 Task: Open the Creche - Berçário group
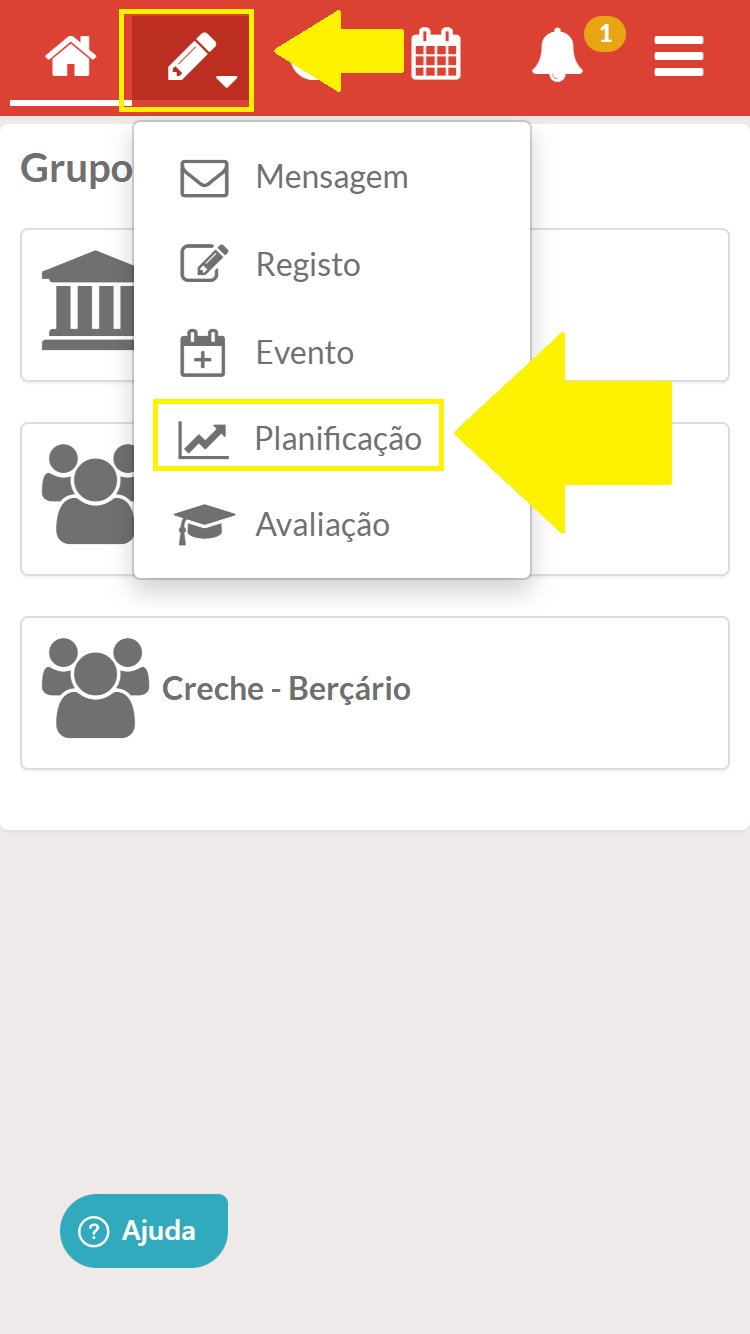(x=374, y=692)
